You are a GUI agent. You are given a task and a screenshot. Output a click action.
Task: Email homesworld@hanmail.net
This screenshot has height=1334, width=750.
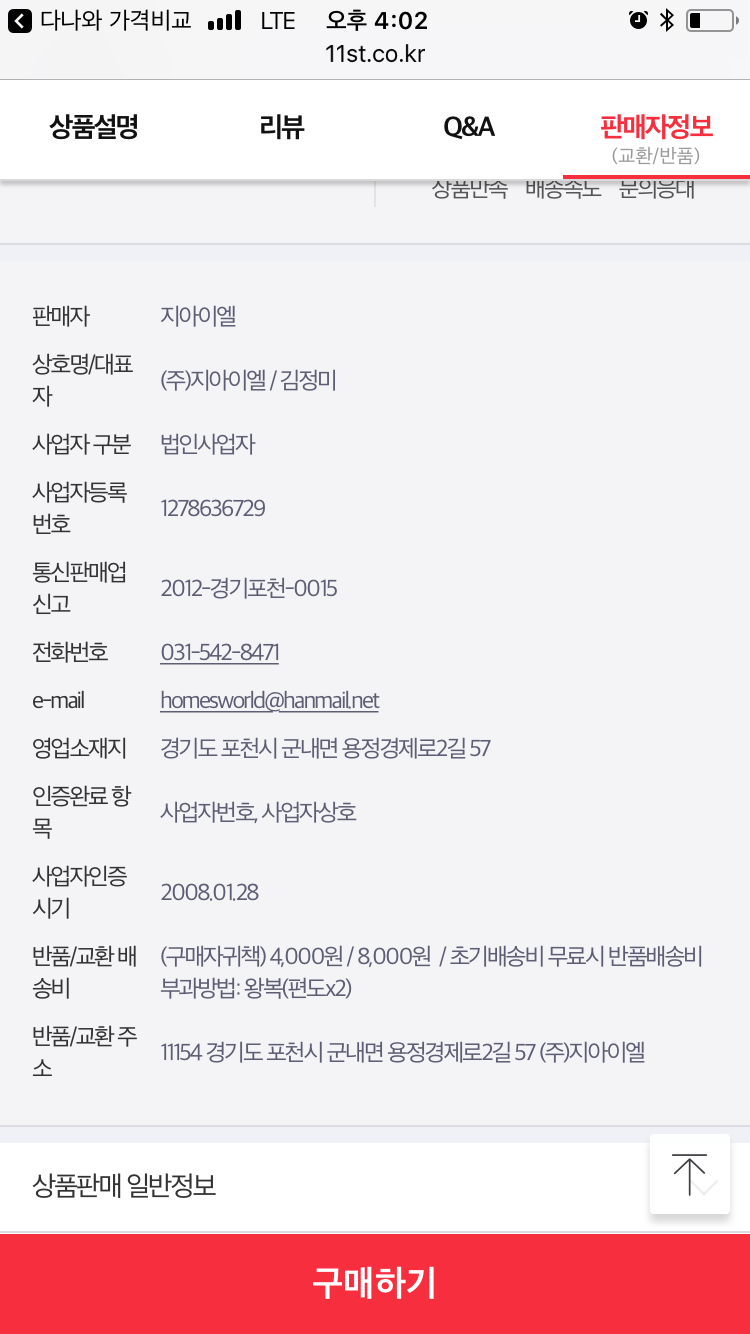coord(270,701)
